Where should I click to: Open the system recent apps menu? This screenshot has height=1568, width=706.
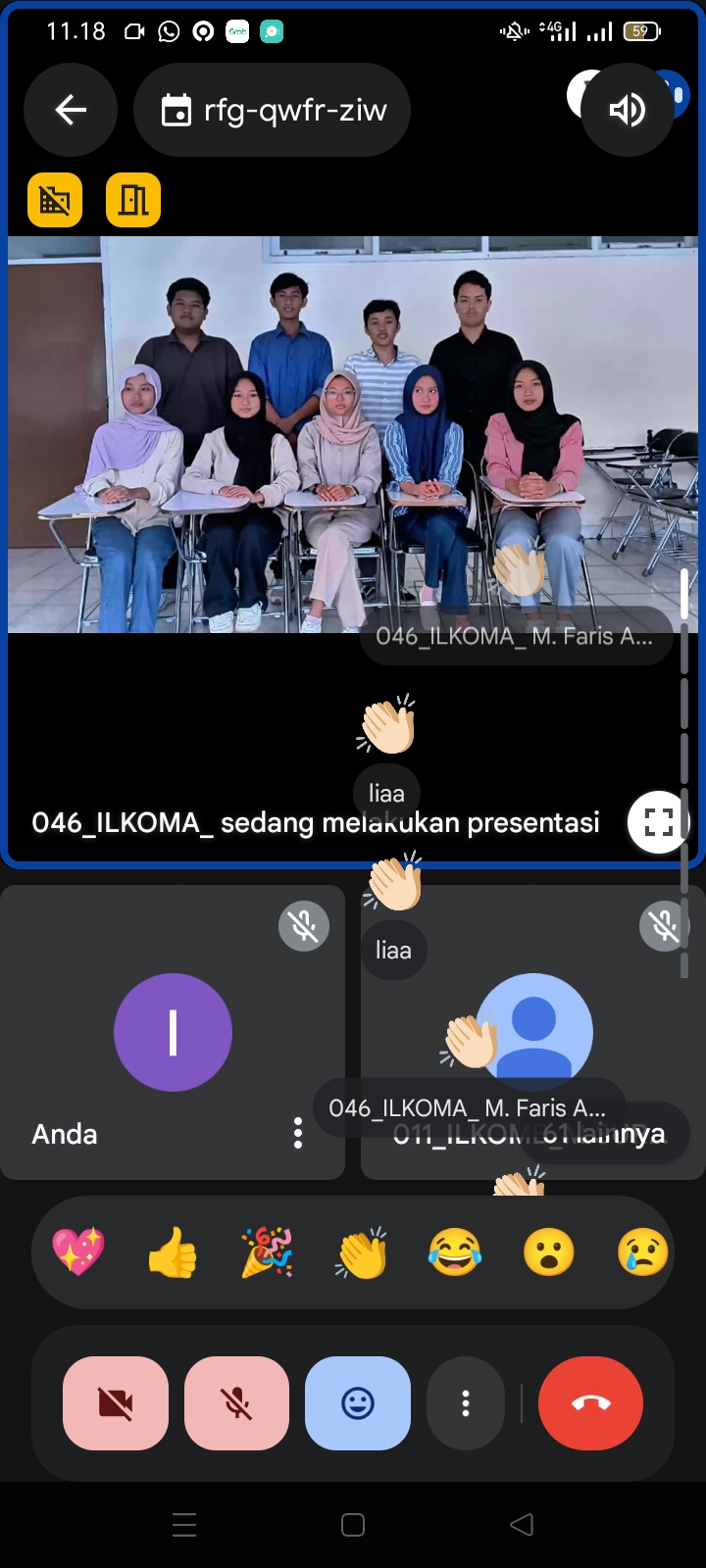(x=184, y=1525)
